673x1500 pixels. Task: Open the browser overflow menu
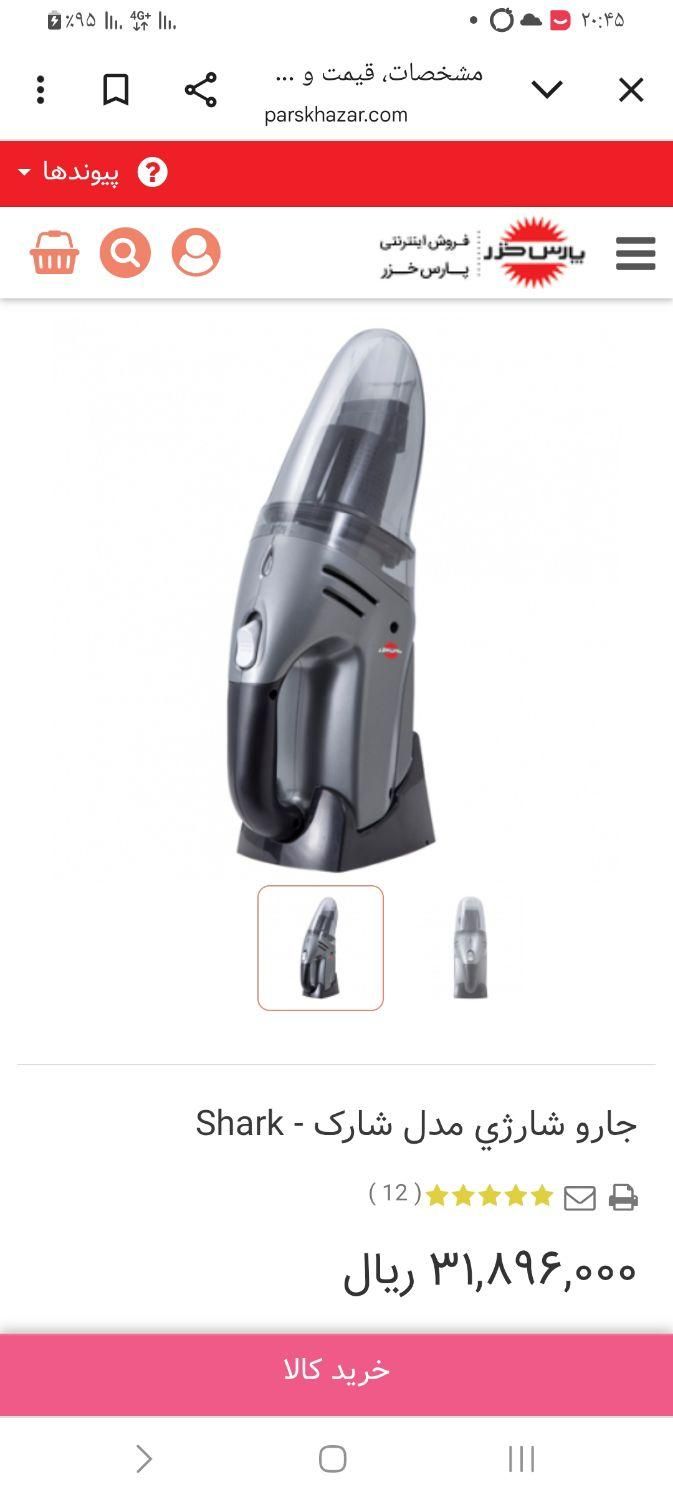[x=40, y=91]
